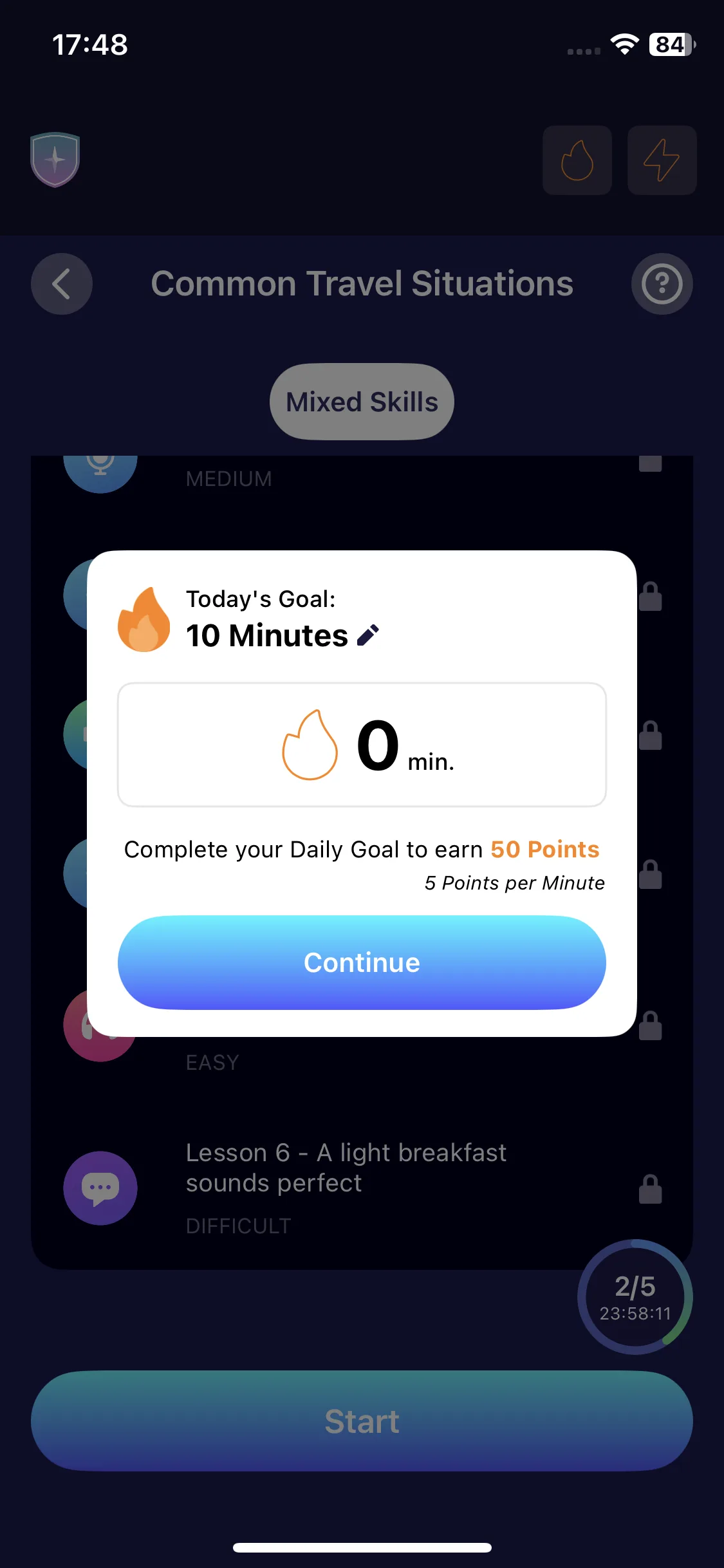This screenshot has height=1568, width=724.
Task: Open the lightning bolt icon
Action: pos(662,160)
